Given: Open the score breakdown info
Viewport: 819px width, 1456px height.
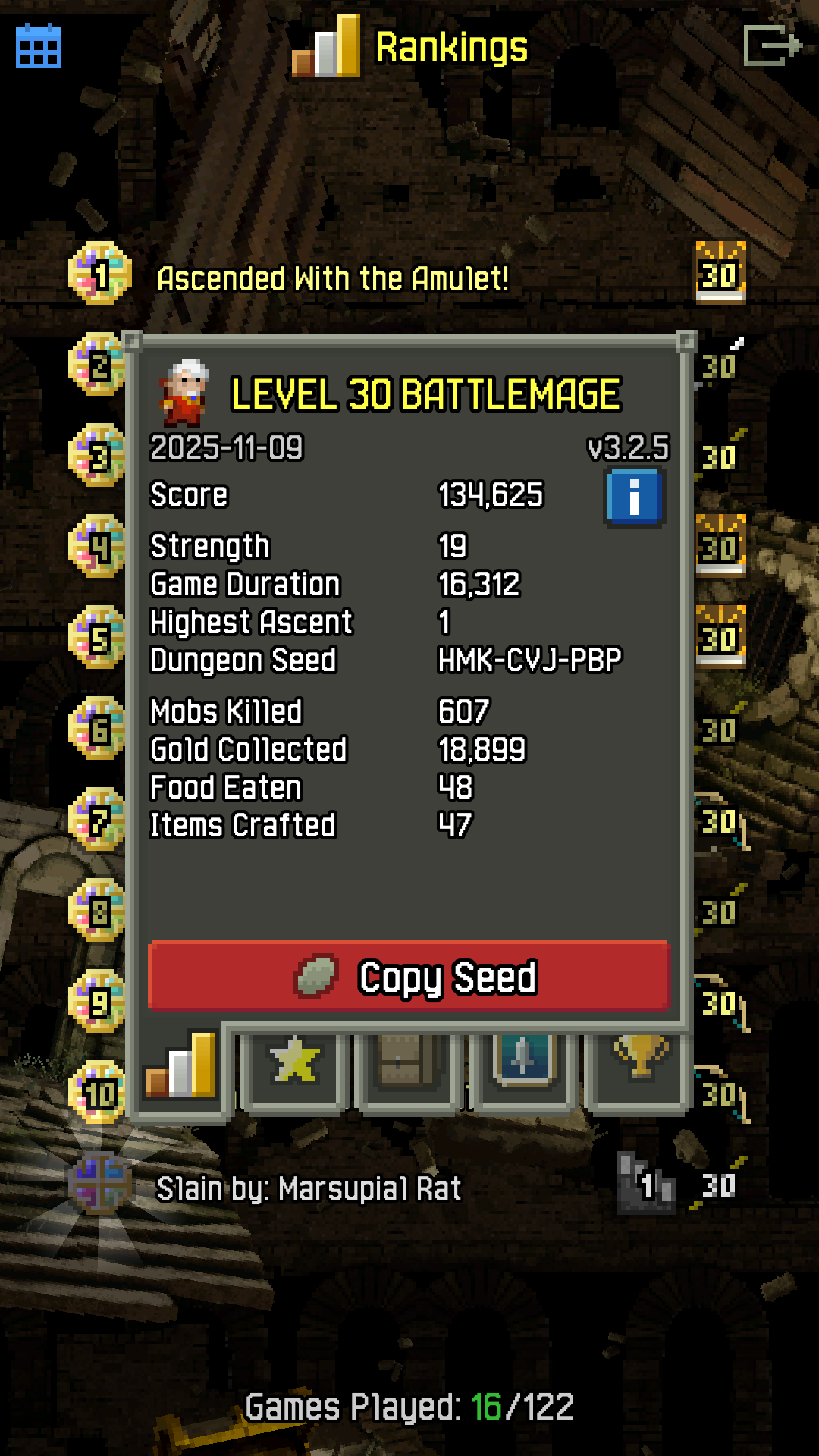Looking at the screenshot, I should coord(635,497).
